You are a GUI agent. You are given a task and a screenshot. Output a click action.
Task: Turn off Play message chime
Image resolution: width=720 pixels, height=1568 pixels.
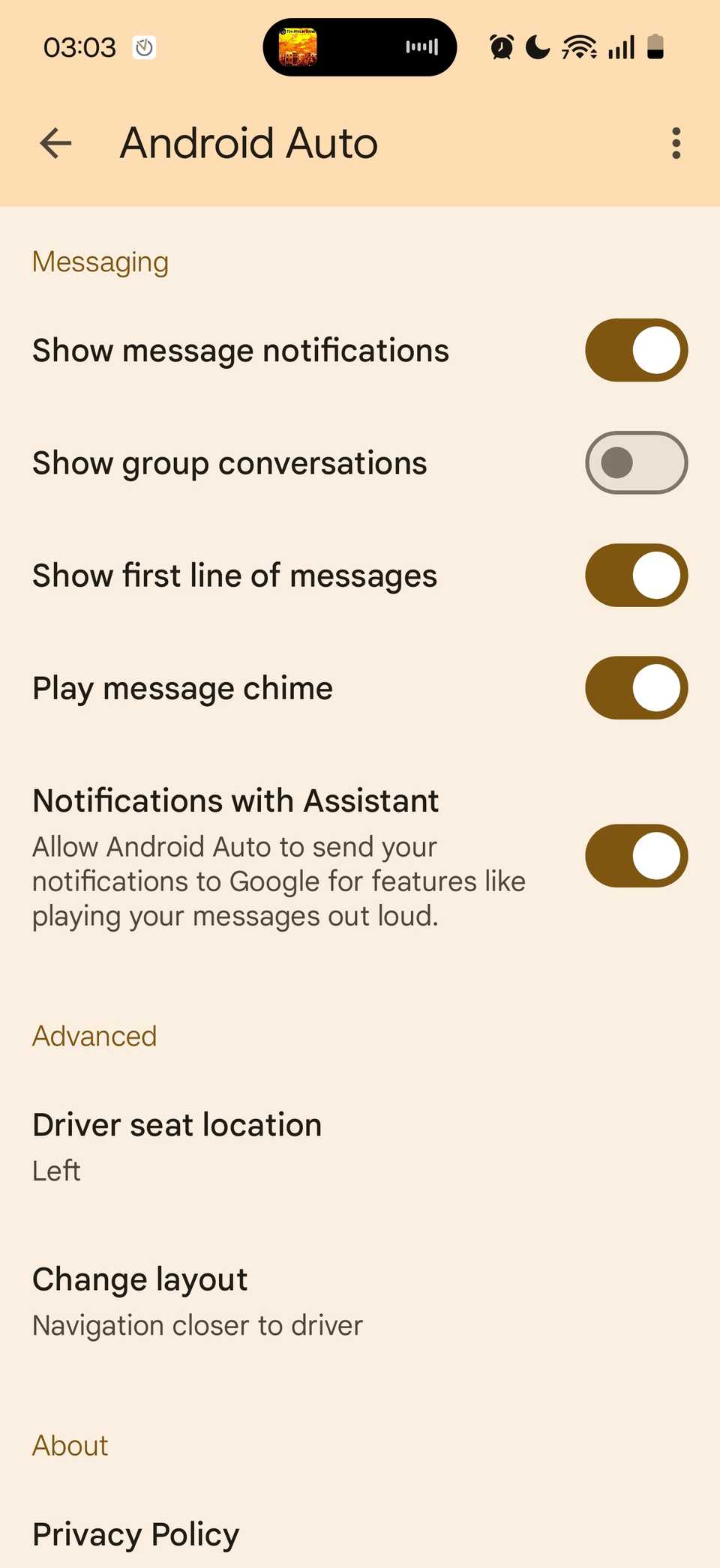tap(635, 688)
